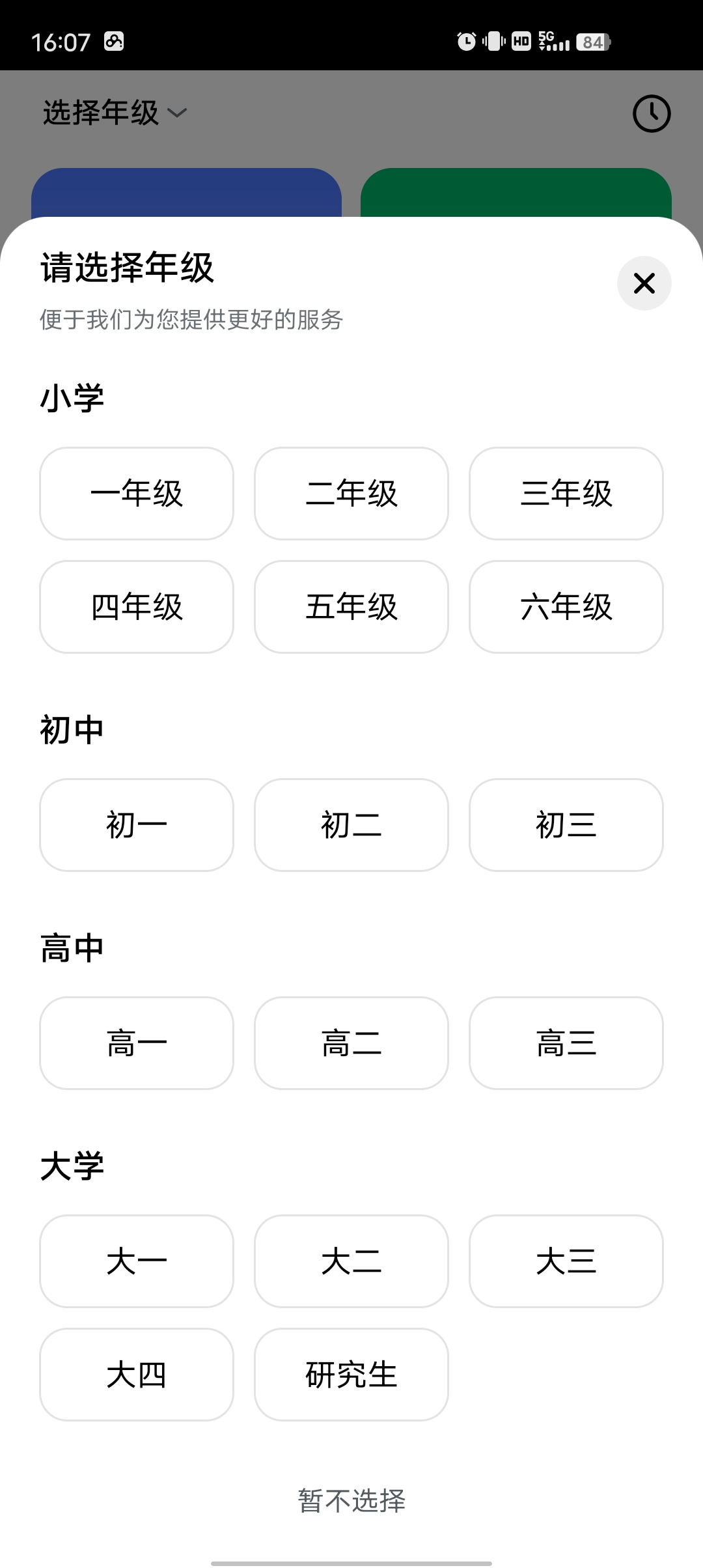This screenshot has width=703, height=1568.
Task: Select 初一 under 初中
Action: pyautogui.click(x=137, y=825)
